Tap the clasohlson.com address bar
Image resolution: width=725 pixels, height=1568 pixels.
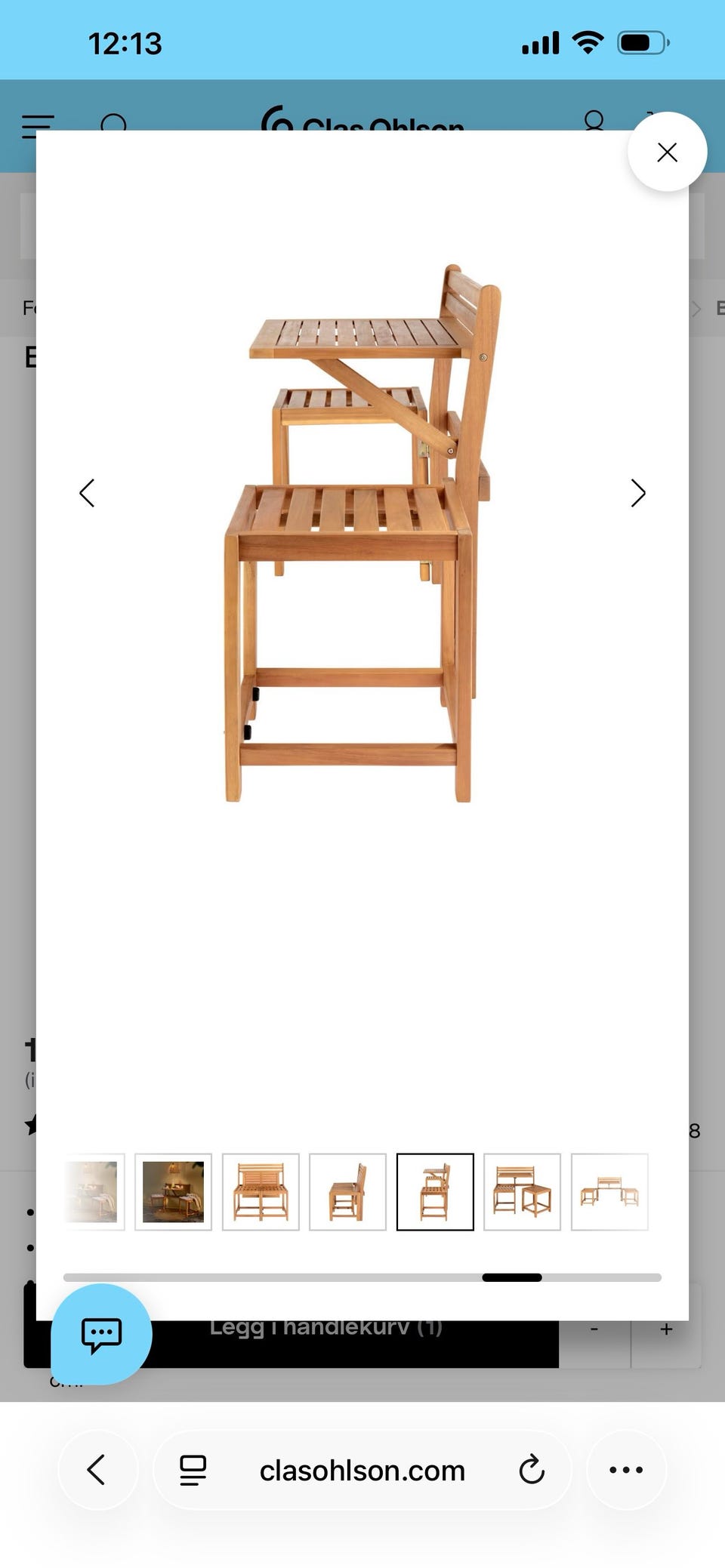[x=362, y=1471]
